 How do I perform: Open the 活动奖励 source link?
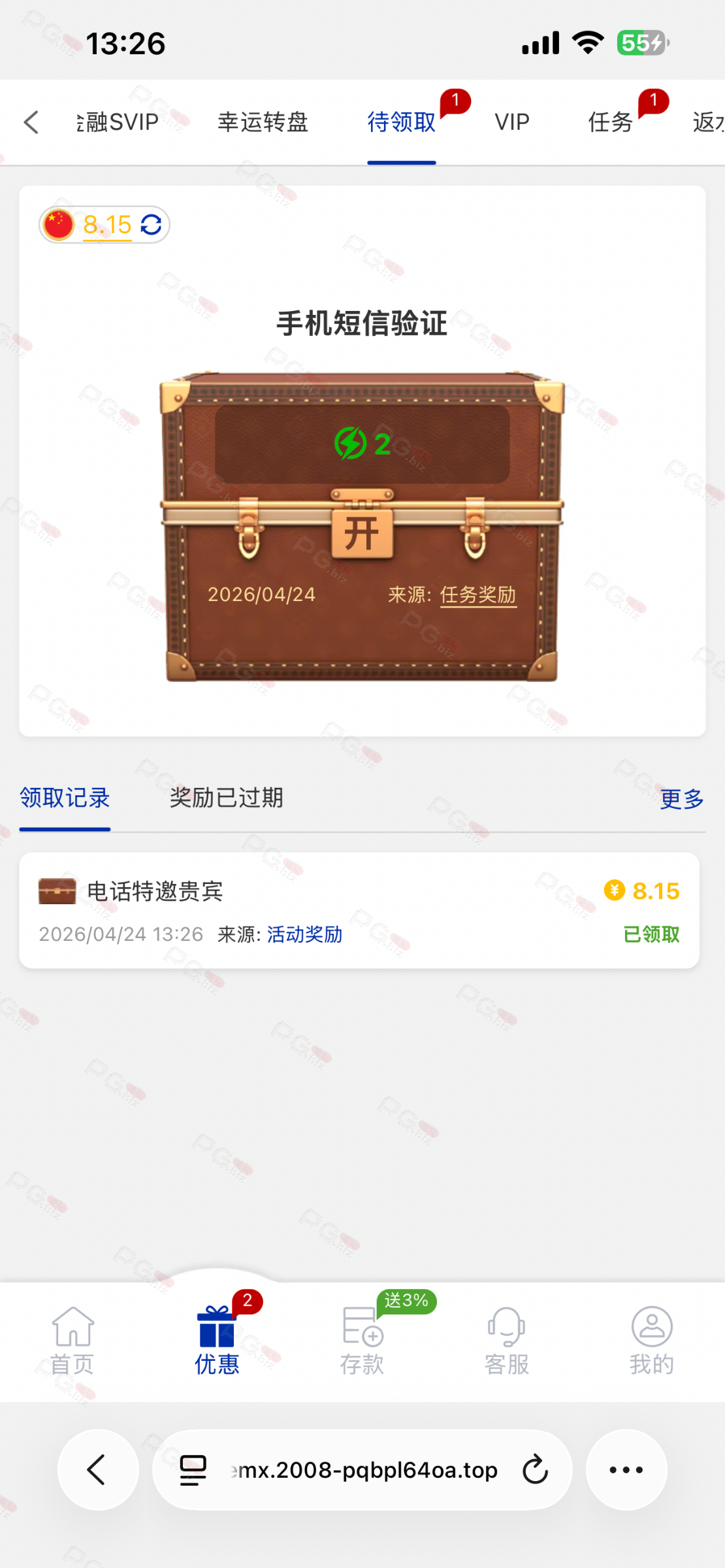pos(304,934)
